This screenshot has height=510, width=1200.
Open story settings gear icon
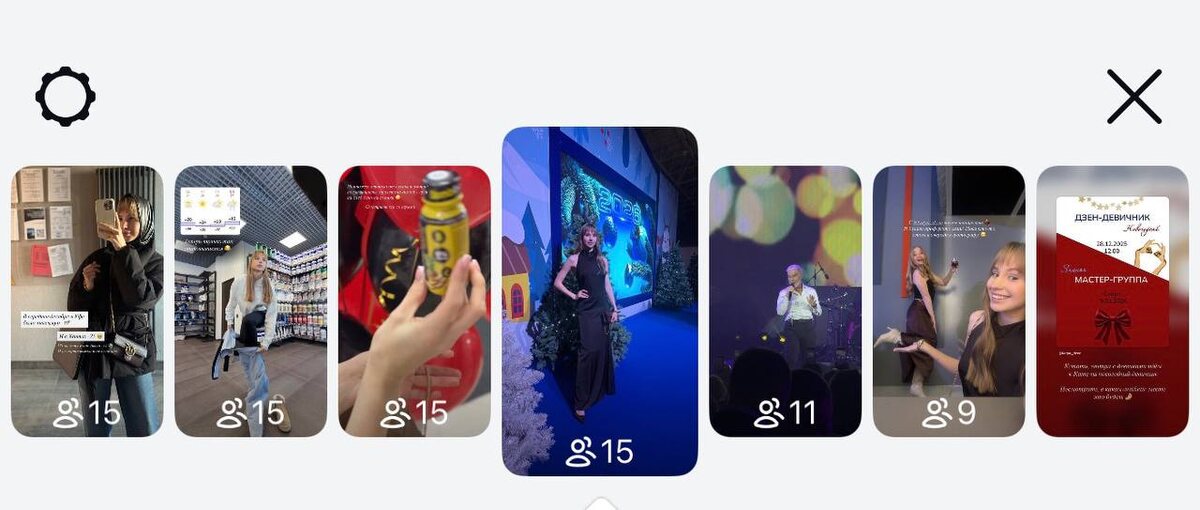click(66, 97)
